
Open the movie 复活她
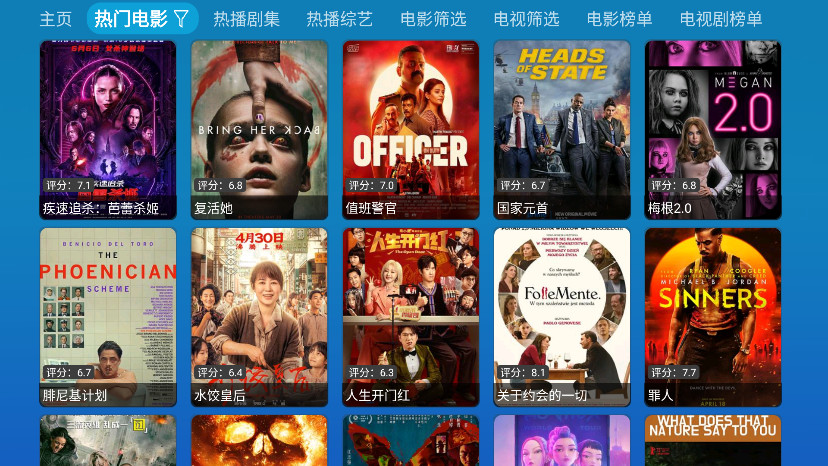[259, 129]
